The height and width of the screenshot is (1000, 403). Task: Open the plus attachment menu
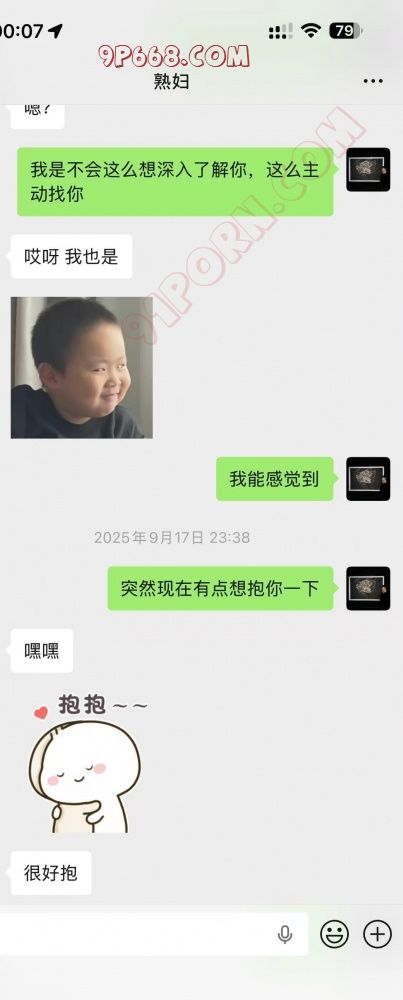pyautogui.click(x=377, y=934)
